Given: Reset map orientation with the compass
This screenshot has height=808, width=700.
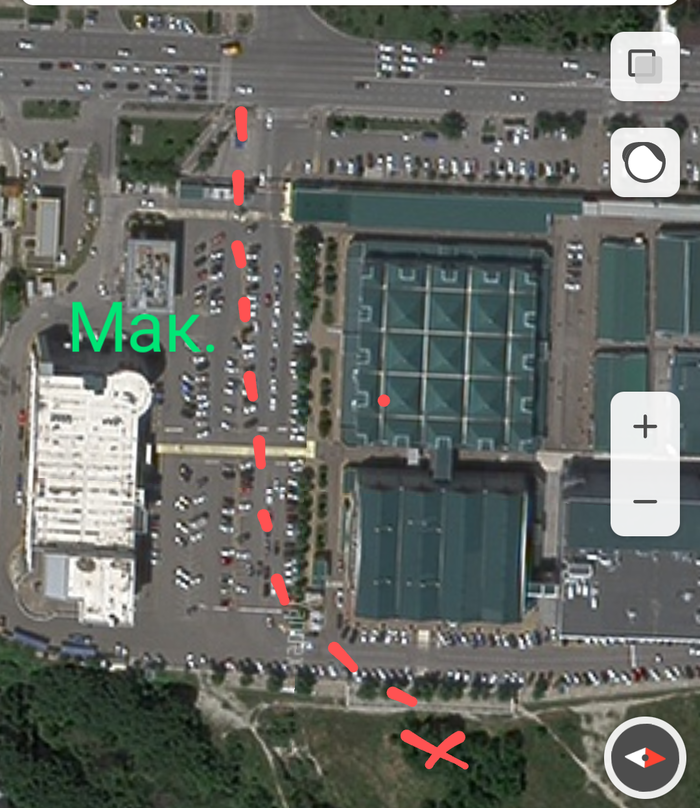Looking at the screenshot, I should (x=645, y=757).
